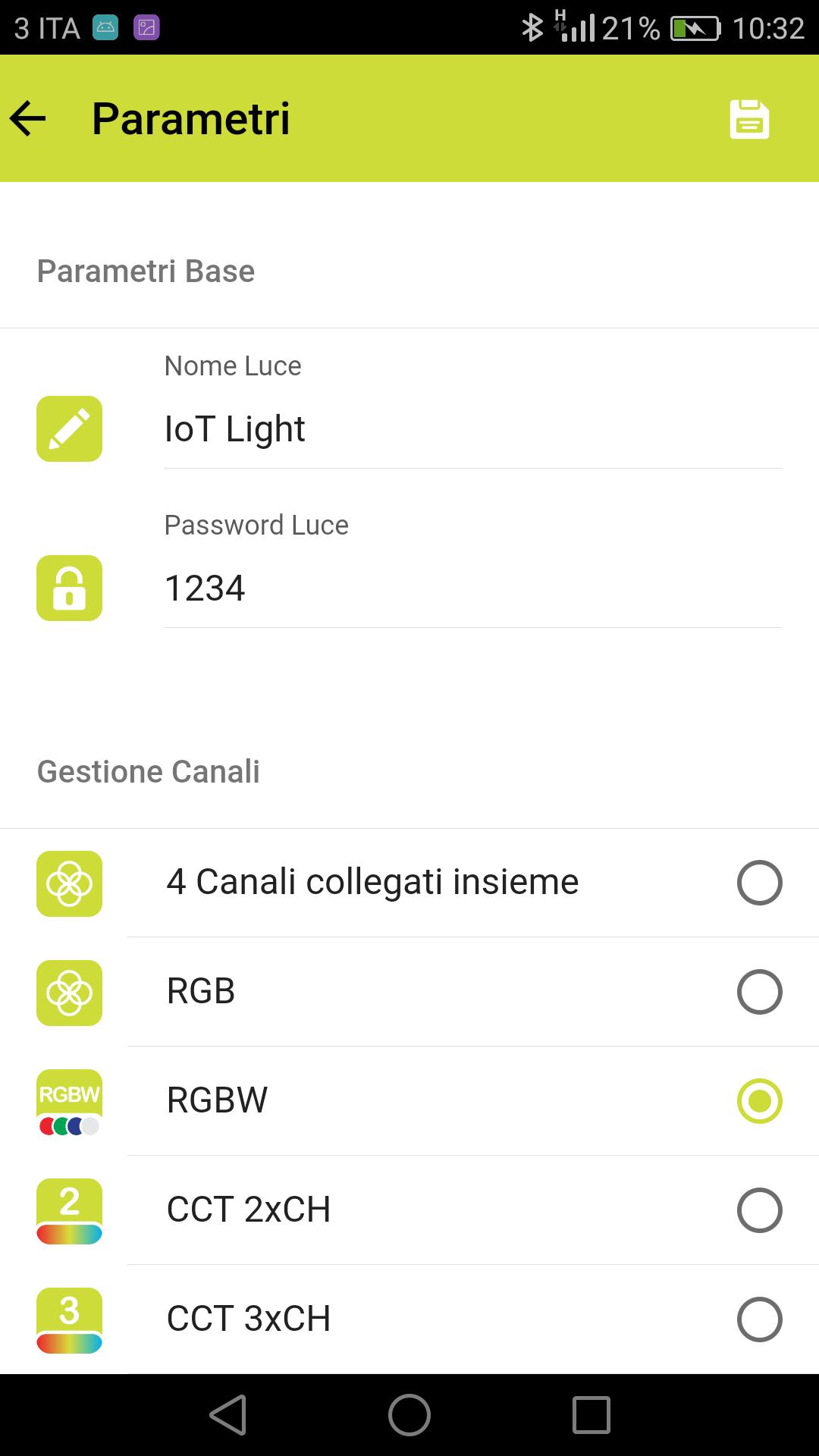Click the four-channel icon next to '4 Canali collegati insieme'
Viewport: 819px width, 1456px height.
point(69,883)
